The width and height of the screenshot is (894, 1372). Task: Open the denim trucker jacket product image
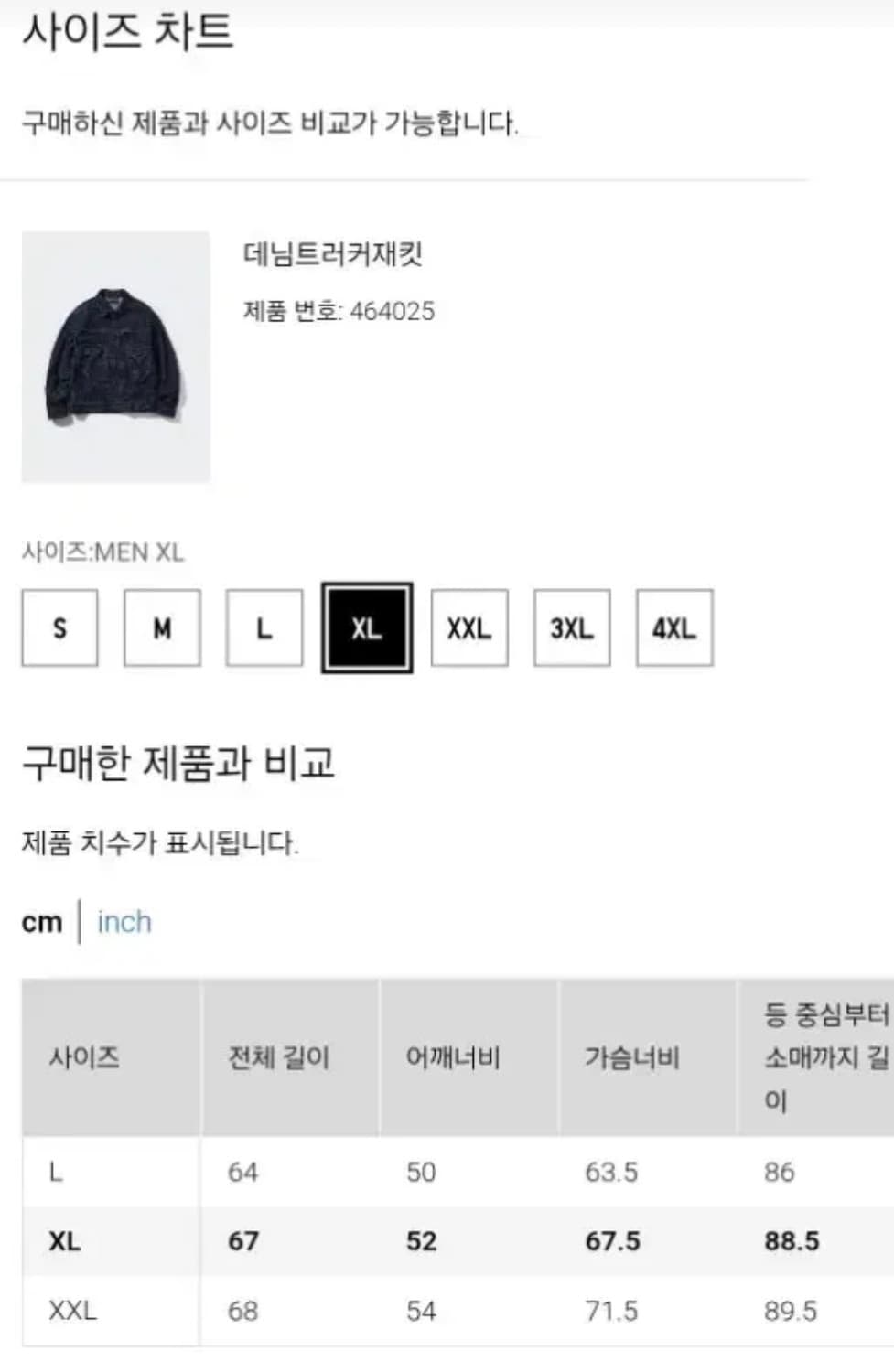click(116, 357)
